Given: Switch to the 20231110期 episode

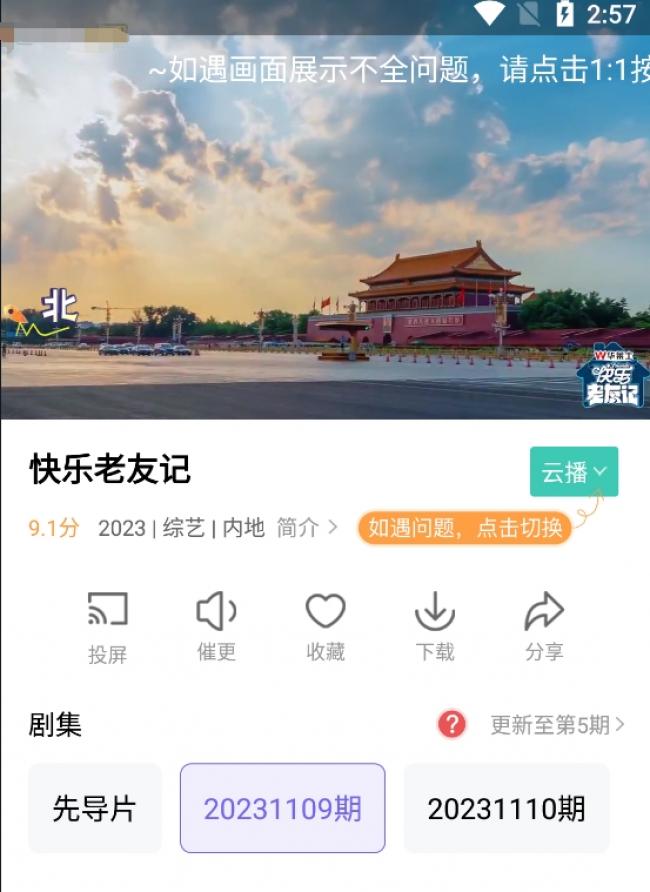Looking at the screenshot, I should pyautogui.click(x=506, y=808).
